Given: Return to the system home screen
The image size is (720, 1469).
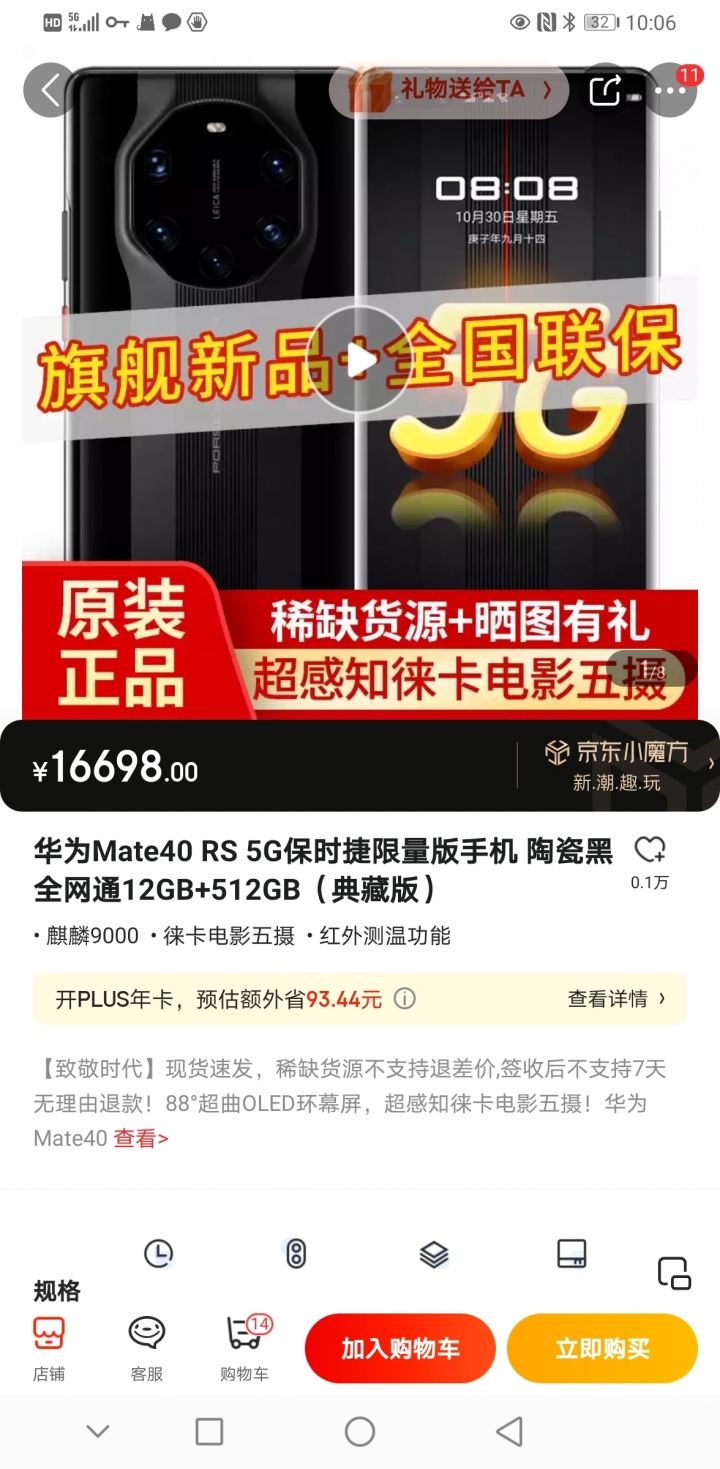Looking at the screenshot, I should (x=360, y=1432).
